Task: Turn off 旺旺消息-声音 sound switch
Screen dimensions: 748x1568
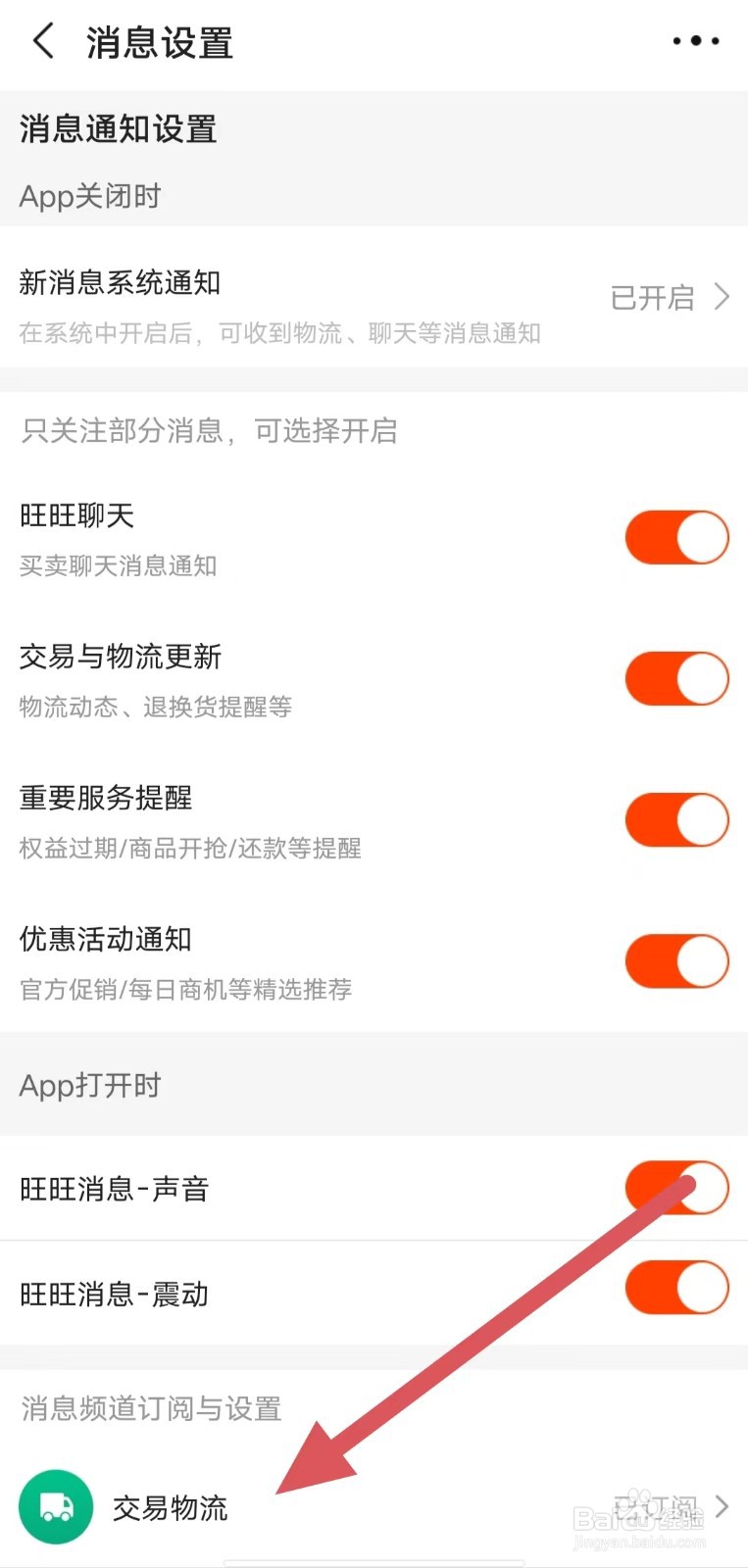Action: click(x=676, y=1187)
